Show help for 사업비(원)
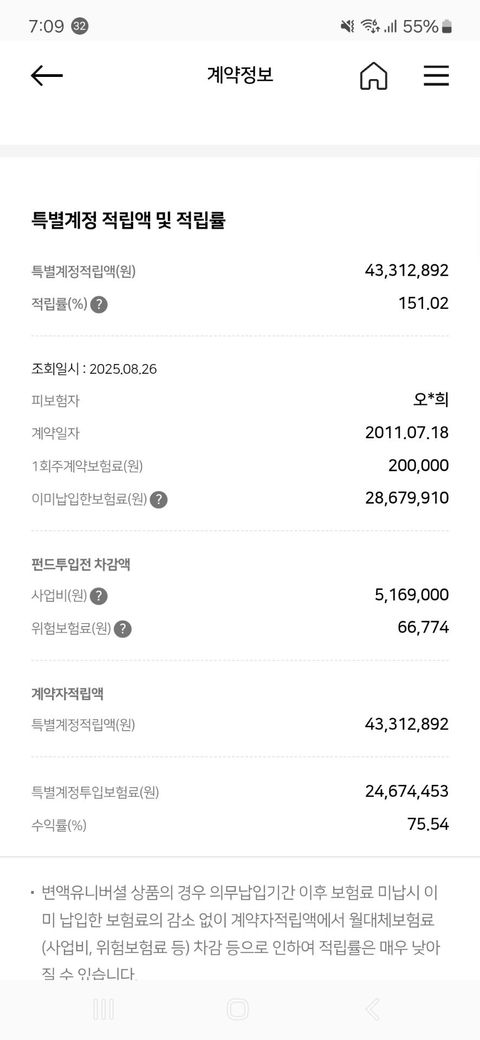The image size is (480, 1040). (99, 596)
